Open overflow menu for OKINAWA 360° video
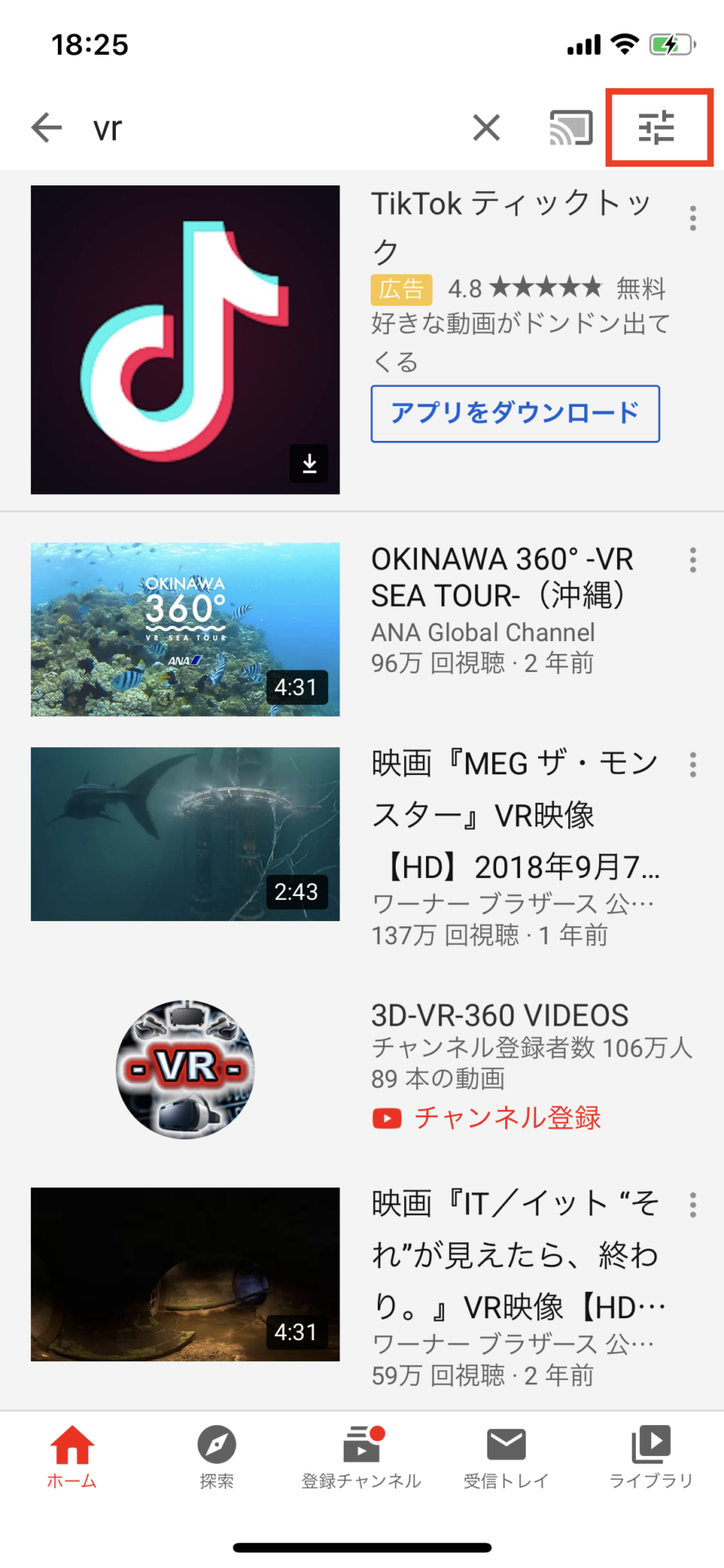This screenshot has width=724, height=1568. point(693,559)
